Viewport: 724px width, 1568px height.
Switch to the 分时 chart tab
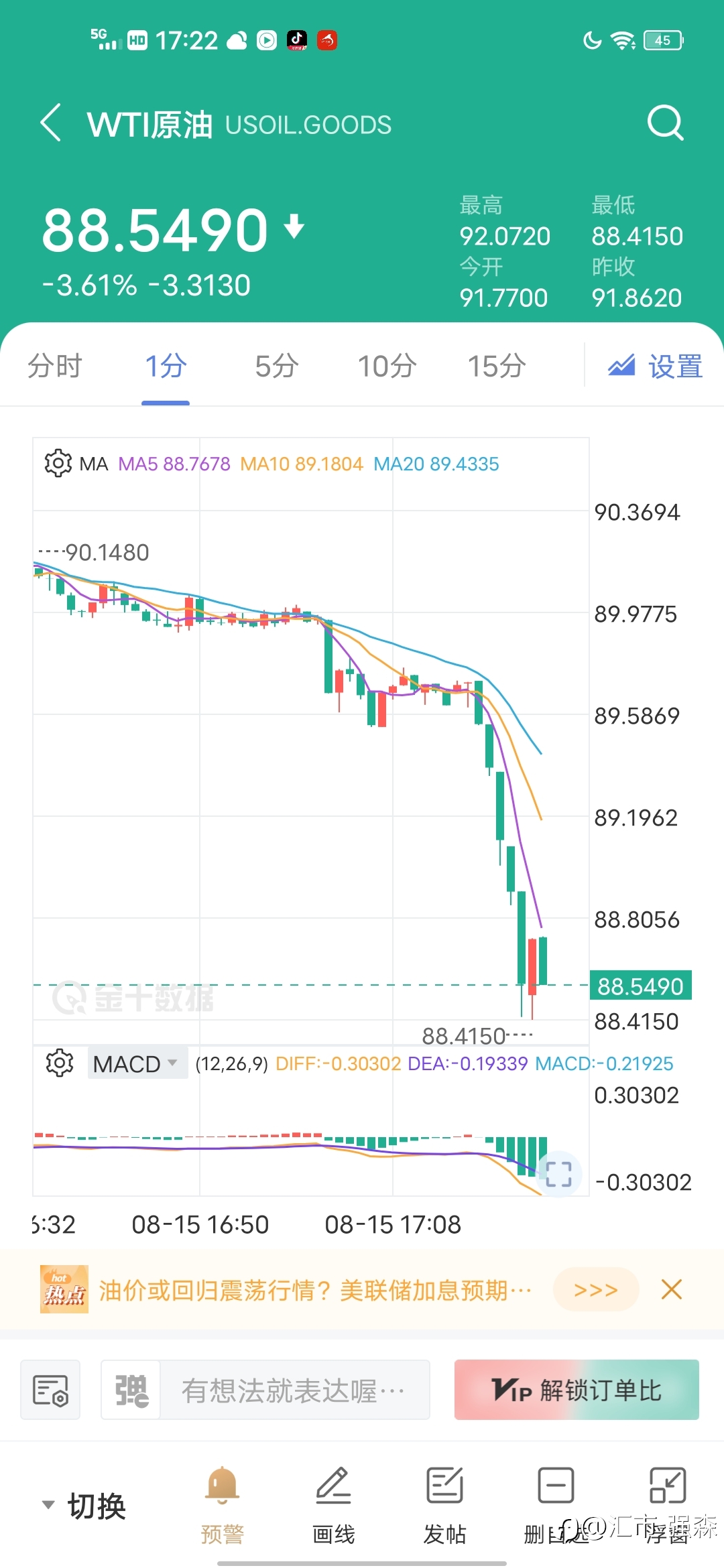tap(54, 366)
